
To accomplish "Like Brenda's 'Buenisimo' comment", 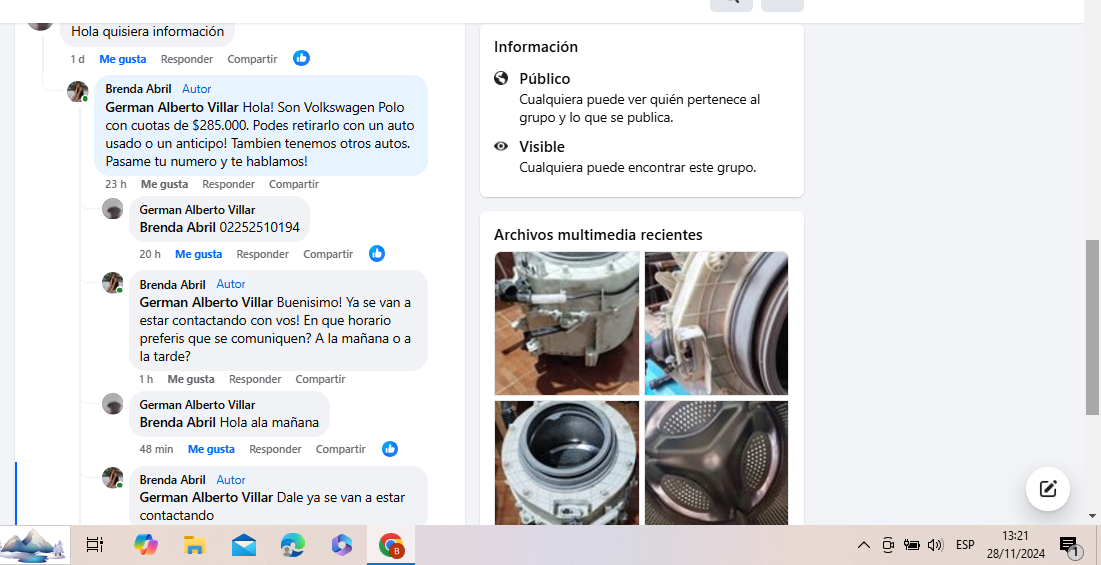I will (x=191, y=379).
